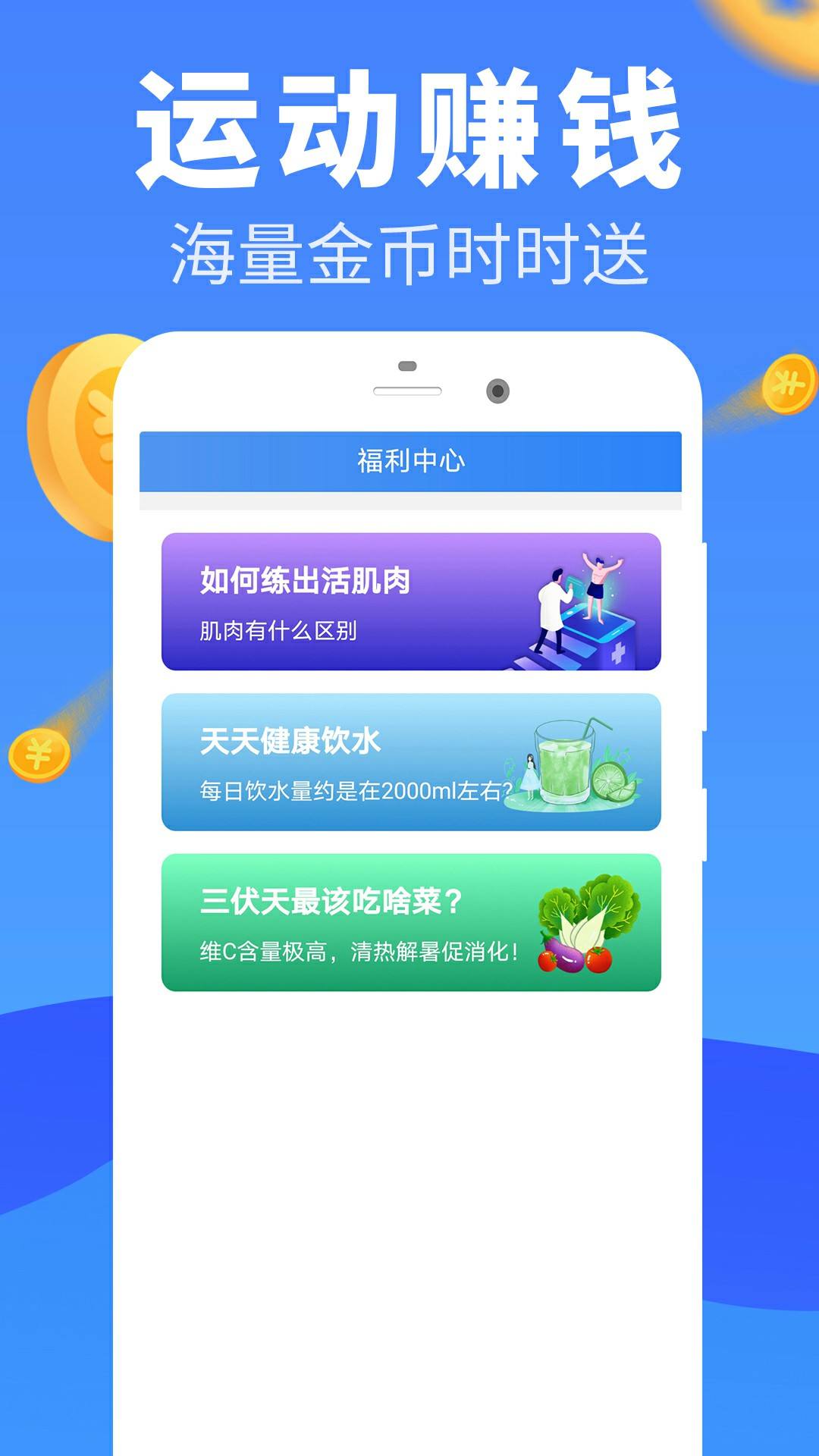Tap the 每日饮水量约是在2000ml左右 text

353,791
